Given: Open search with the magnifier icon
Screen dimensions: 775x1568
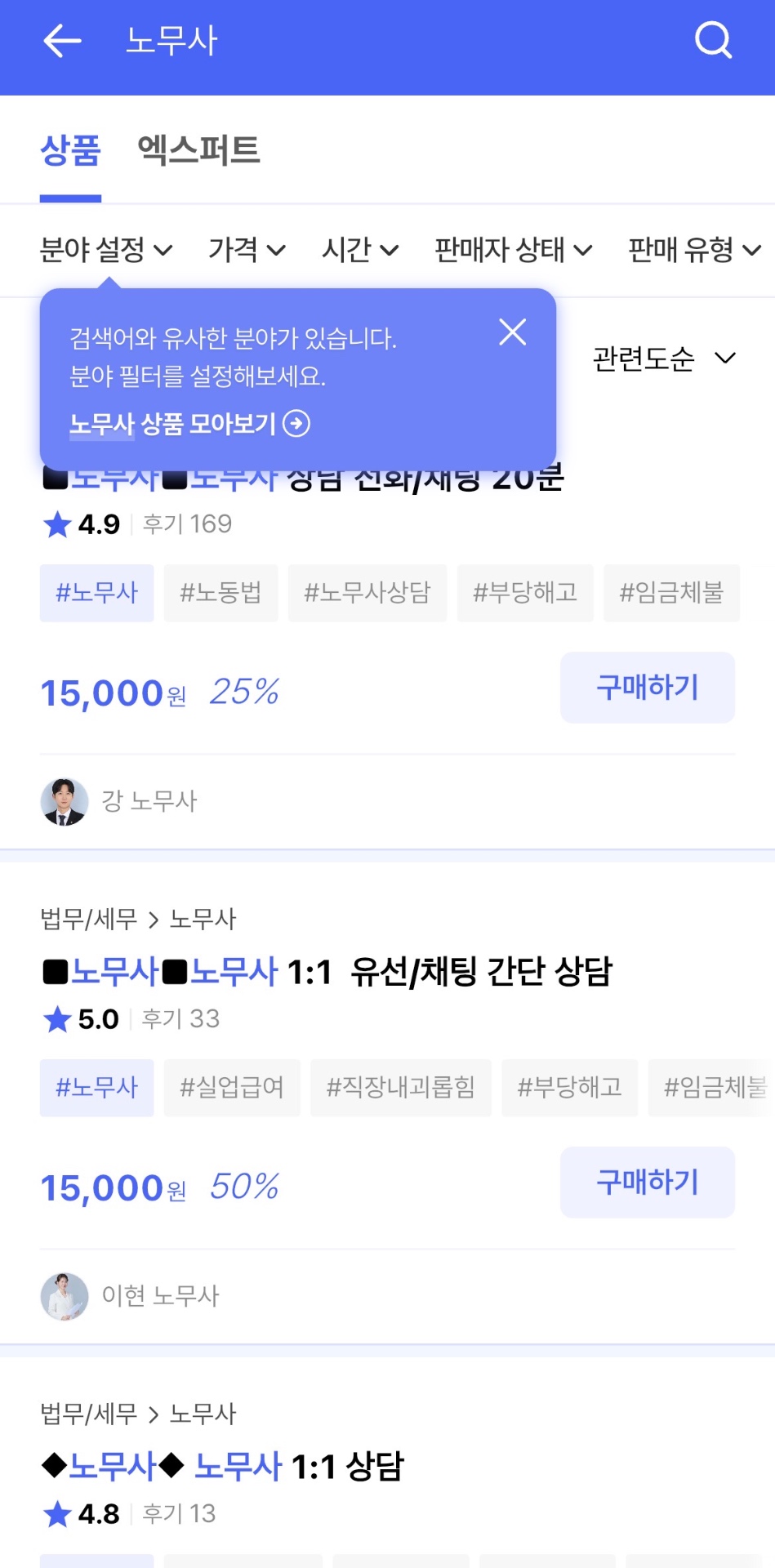Looking at the screenshot, I should coord(713,39).
